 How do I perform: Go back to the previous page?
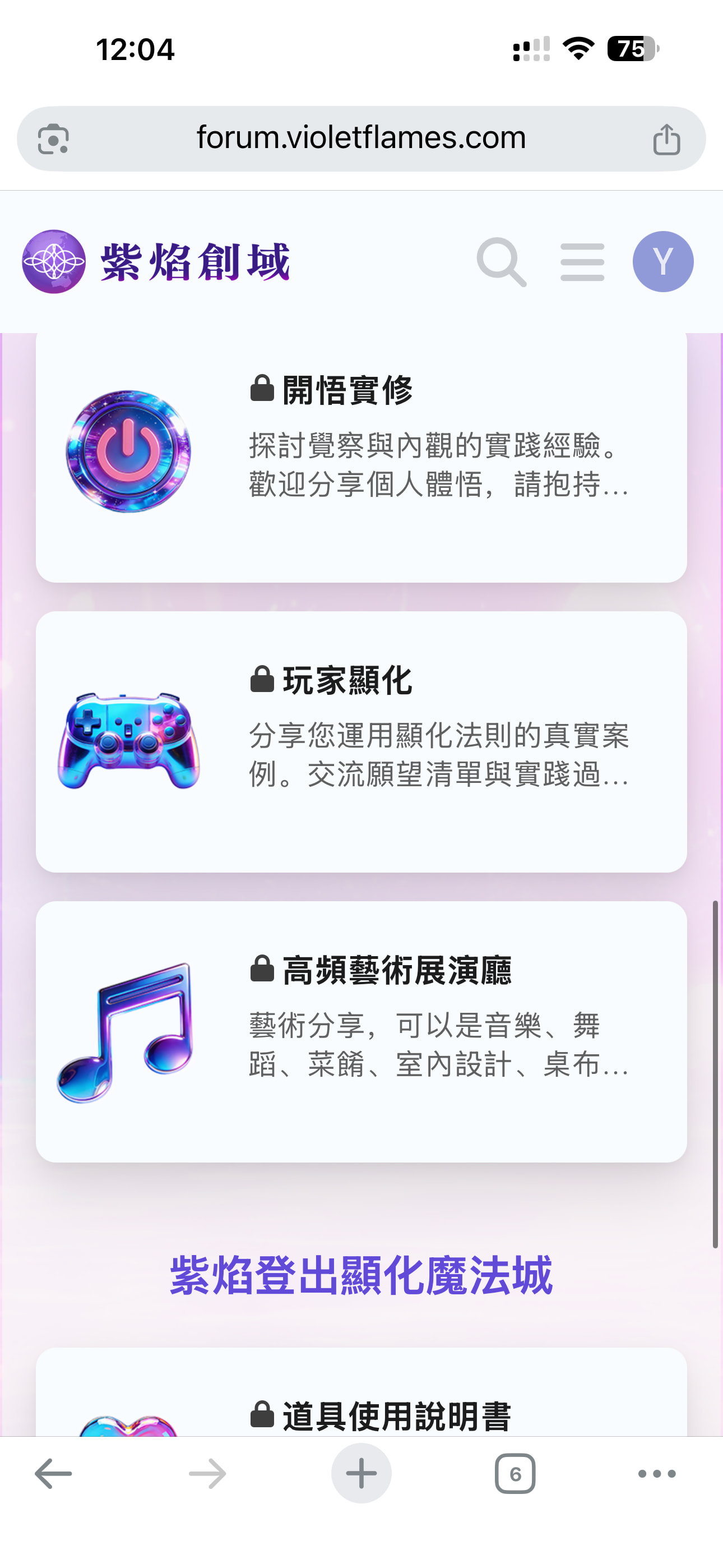pos(54,1474)
